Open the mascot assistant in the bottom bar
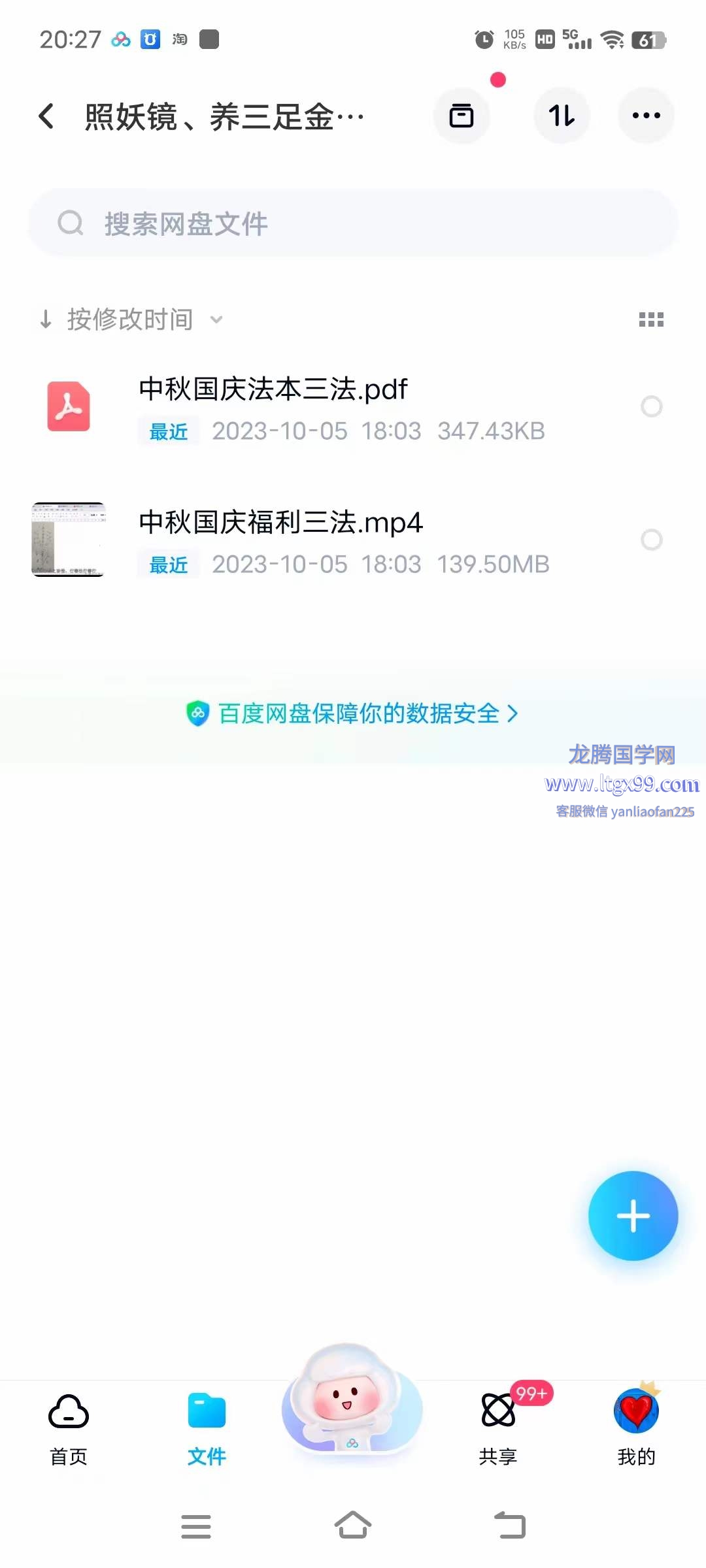The image size is (706, 1568). (x=352, y=1405)
